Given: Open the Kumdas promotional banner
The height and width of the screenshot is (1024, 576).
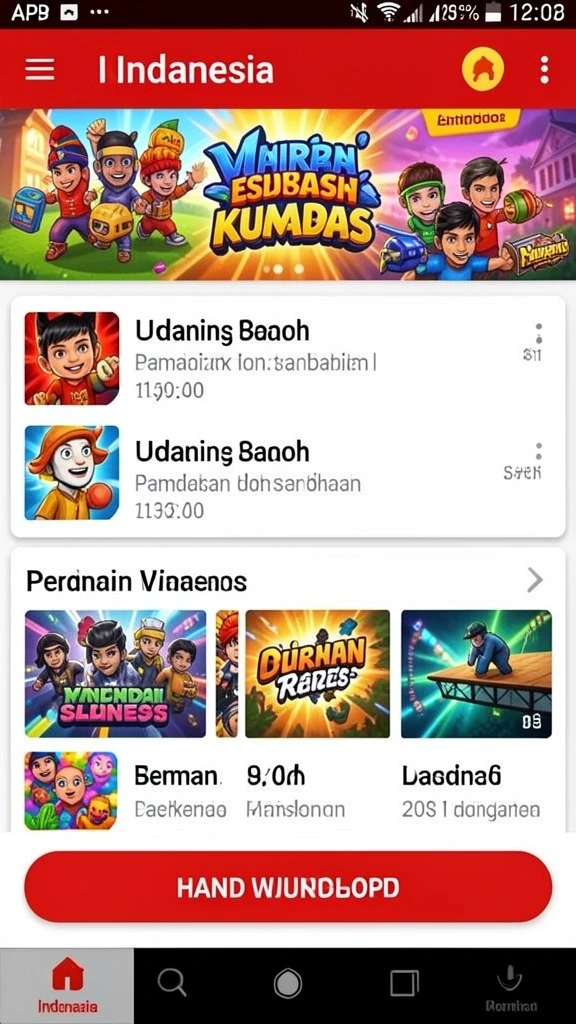Looking at the screenshot, I should click(x=288, y=195).
